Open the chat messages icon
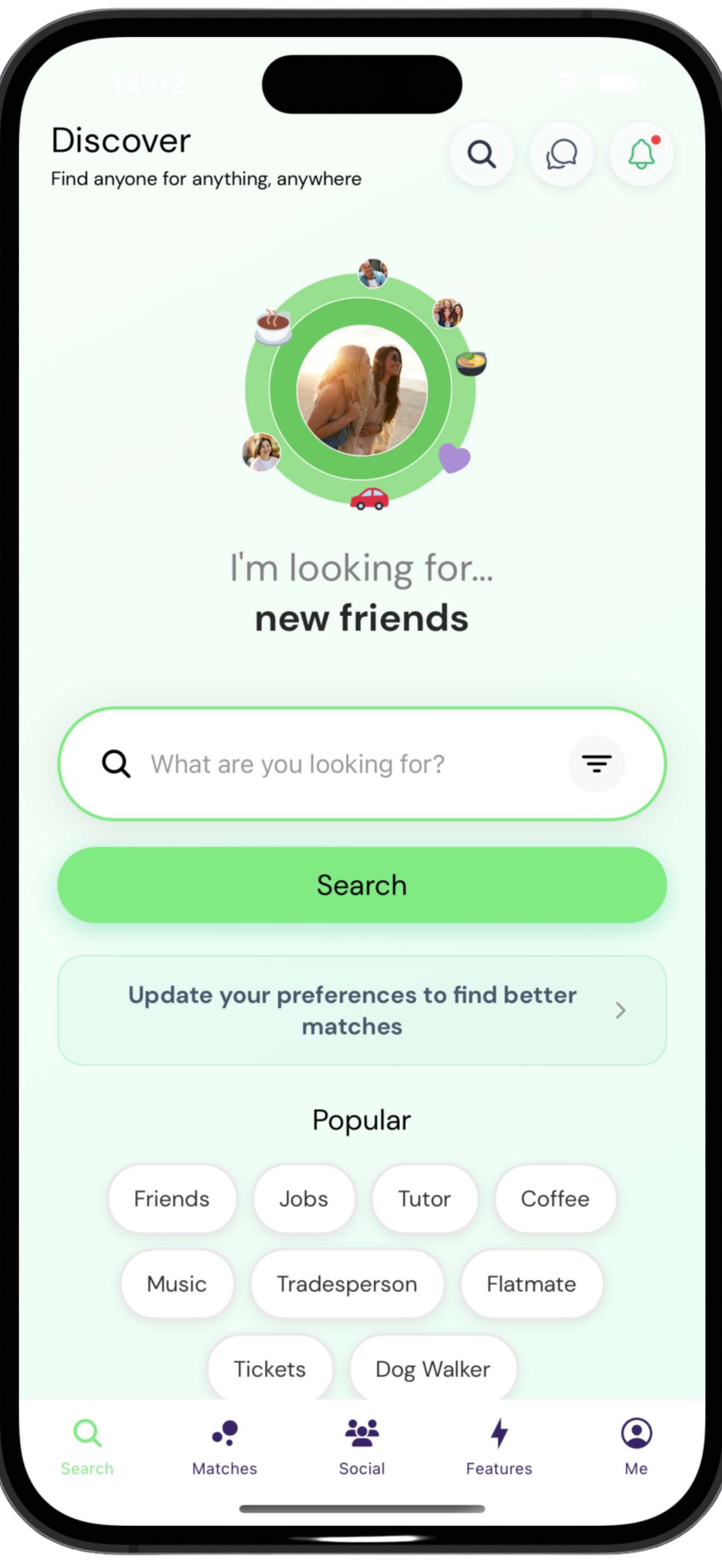The height and width of the screenshot is (1568, 722). click(x=562, y=154)
